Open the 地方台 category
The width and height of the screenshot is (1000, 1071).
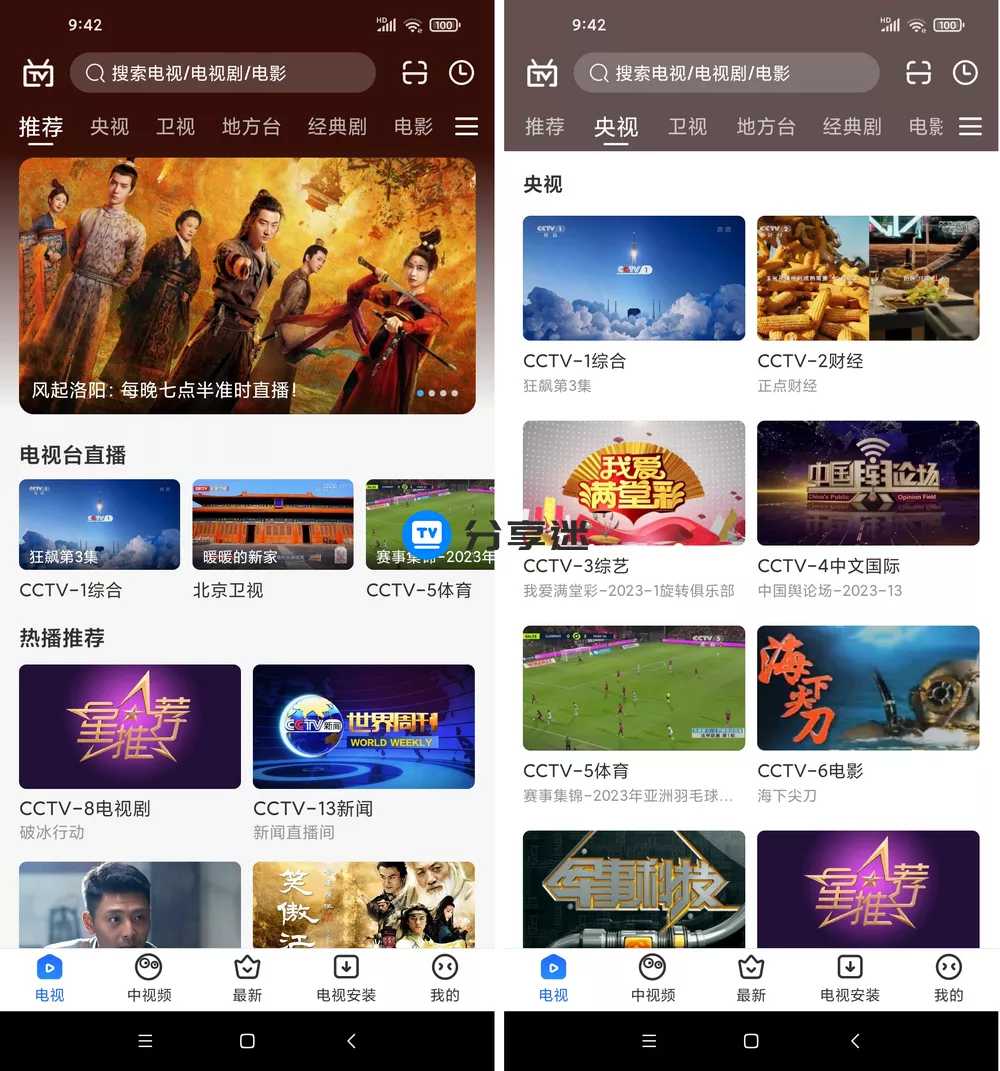click(250, 127)
